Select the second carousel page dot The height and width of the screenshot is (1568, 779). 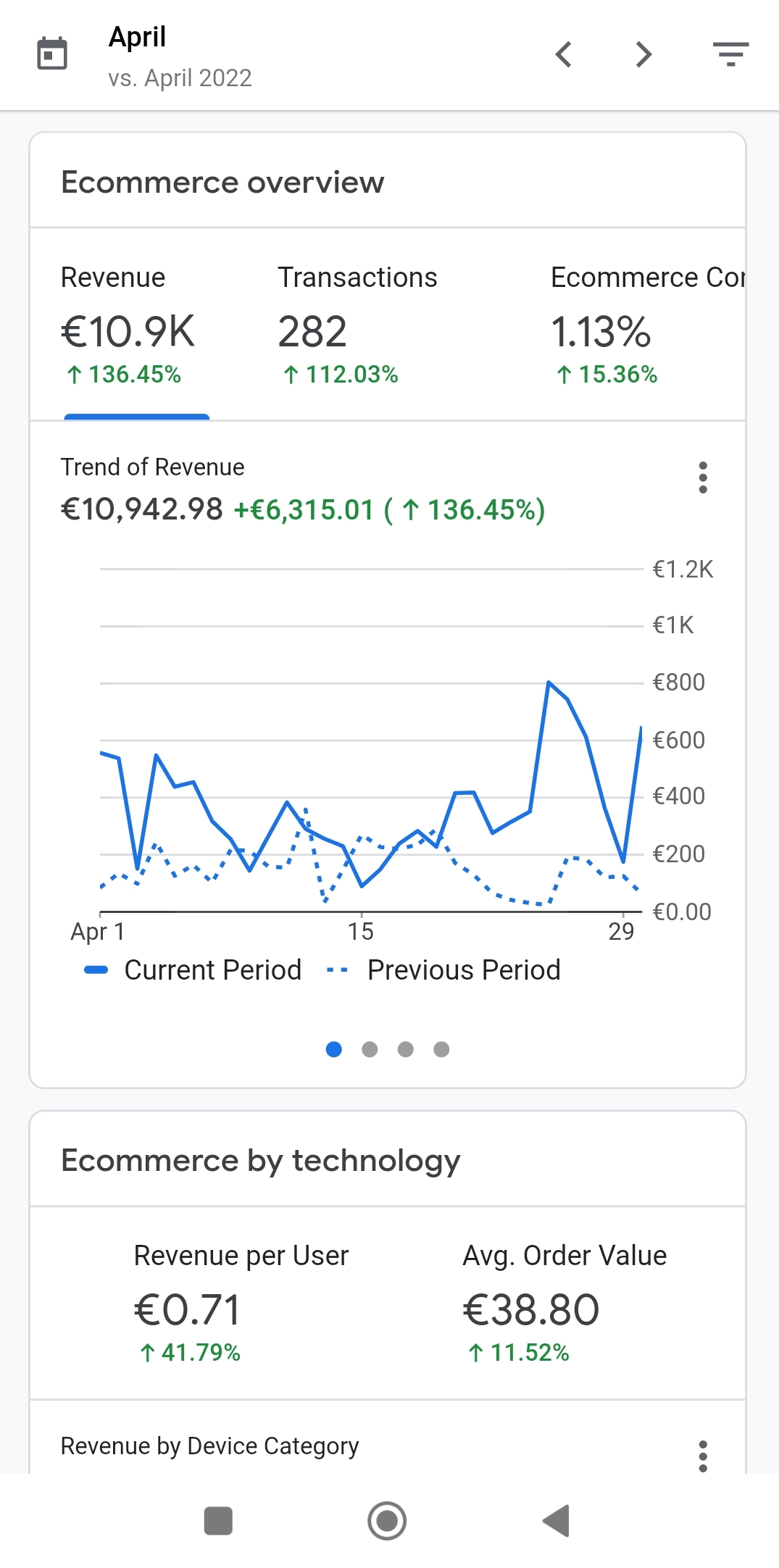pyautogui.click(x=370, y=1049)
